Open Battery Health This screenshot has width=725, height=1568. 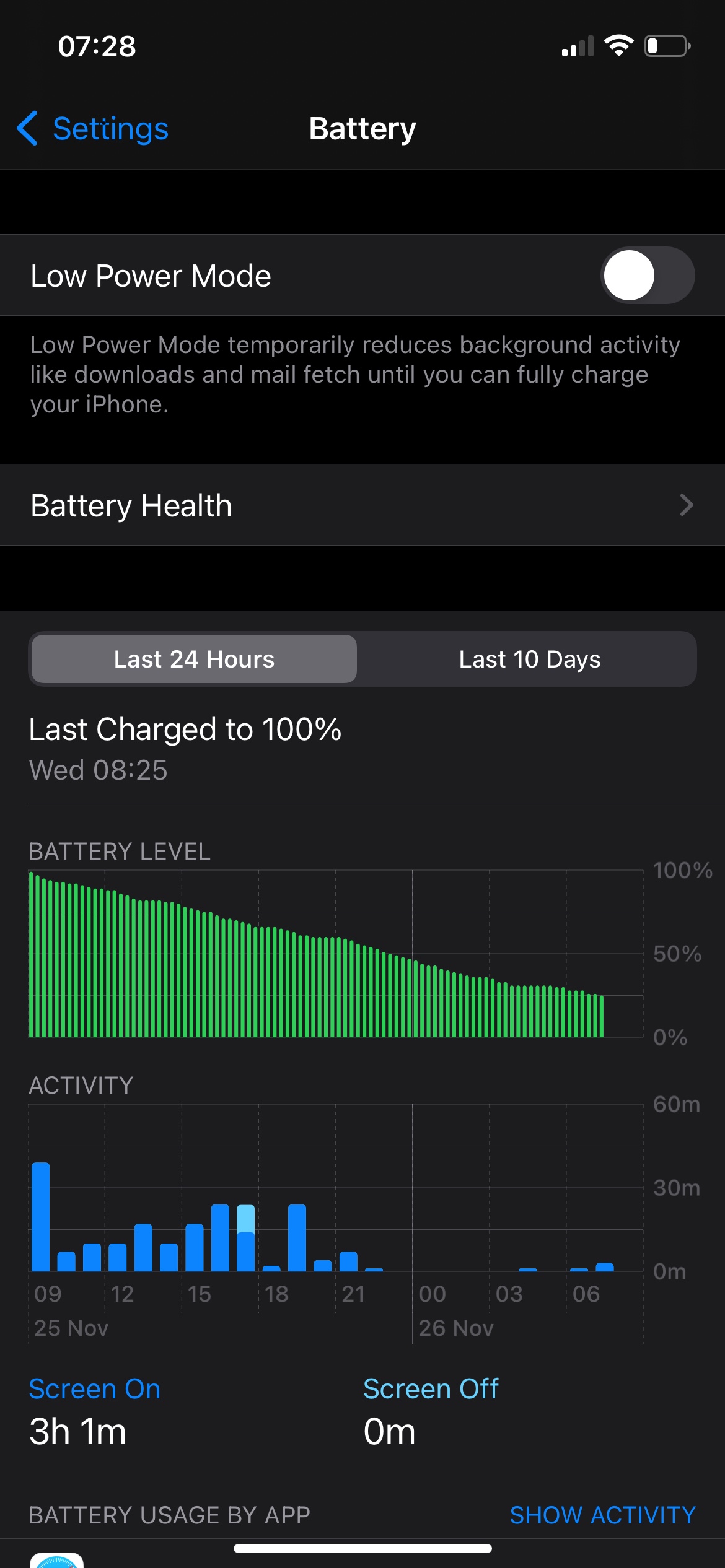point(362,505)
